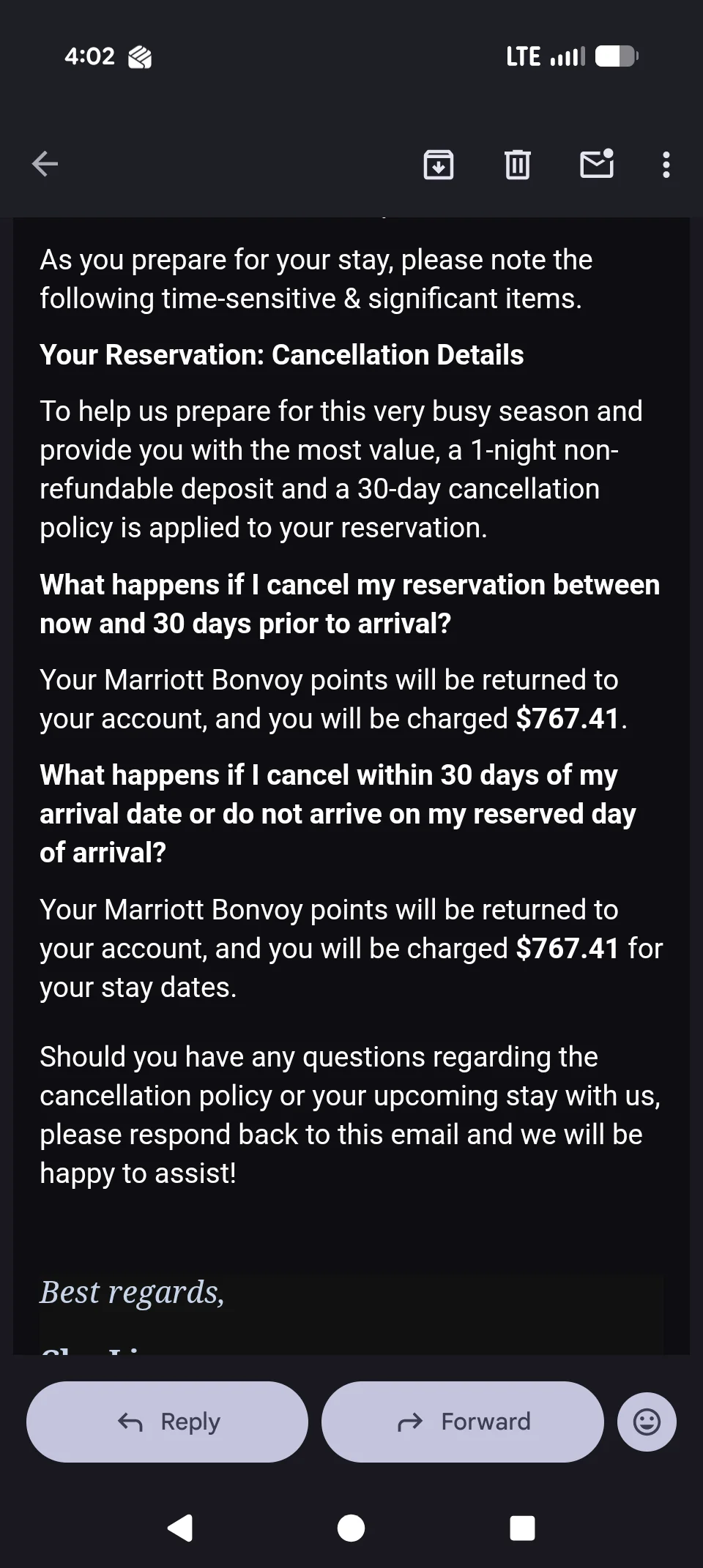Mark this email as unread
Viewport: 703px width, 1568px height.
(x=597, y=163)
